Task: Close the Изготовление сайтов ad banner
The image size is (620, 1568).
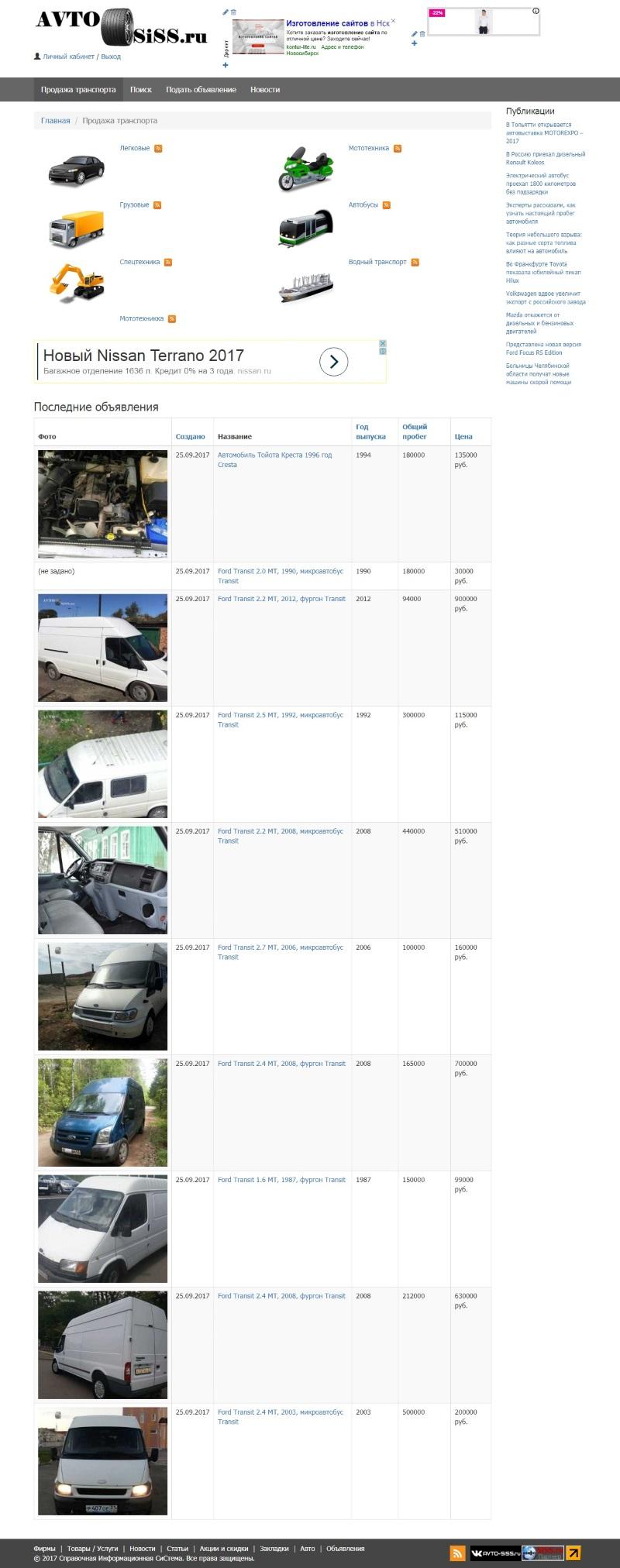Action: click(x=393, y=21)
